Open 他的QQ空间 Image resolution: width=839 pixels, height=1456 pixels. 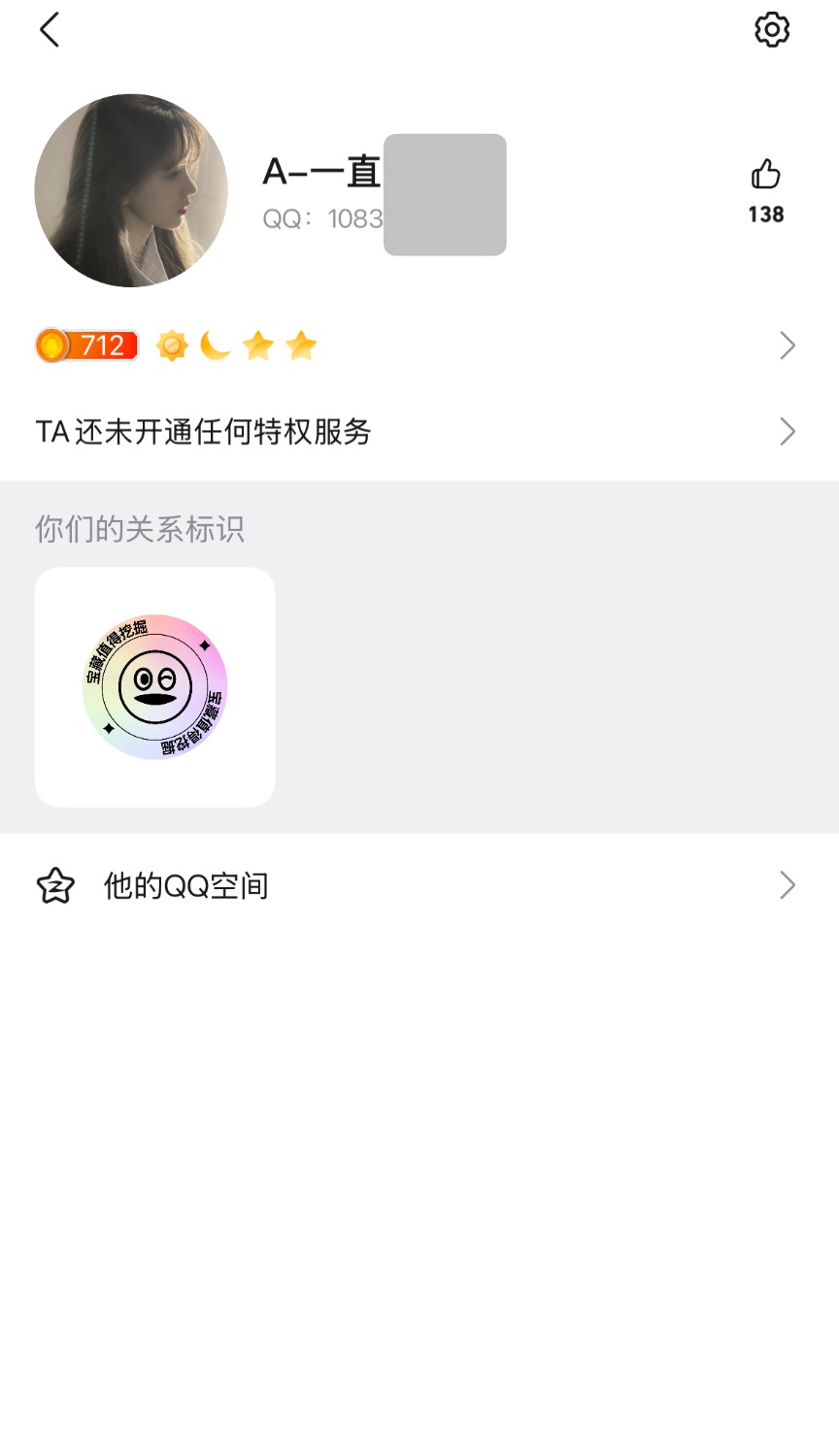pos(418,885)
